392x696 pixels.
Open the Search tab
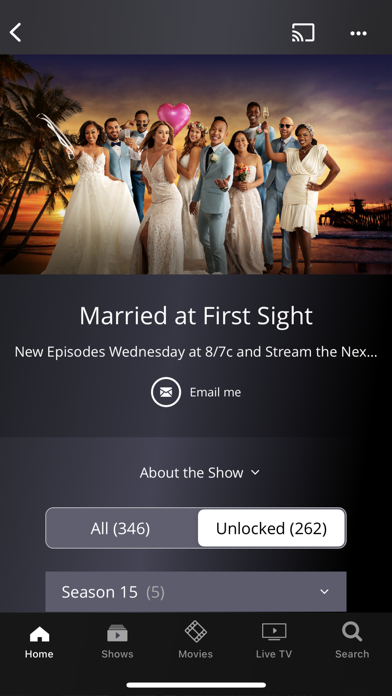pyautogui.click(x=352, y=640)
